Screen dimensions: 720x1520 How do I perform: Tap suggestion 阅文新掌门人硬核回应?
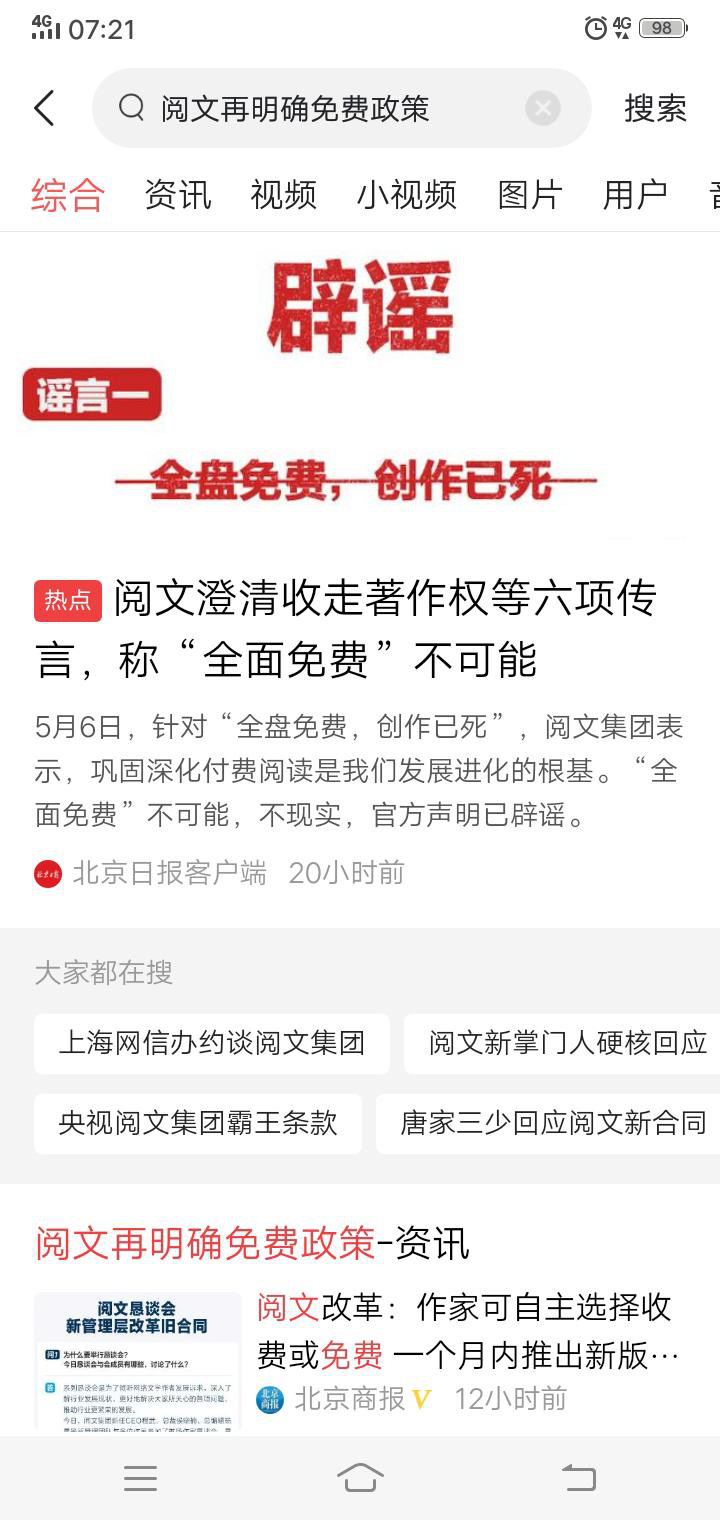point(566,1043)
